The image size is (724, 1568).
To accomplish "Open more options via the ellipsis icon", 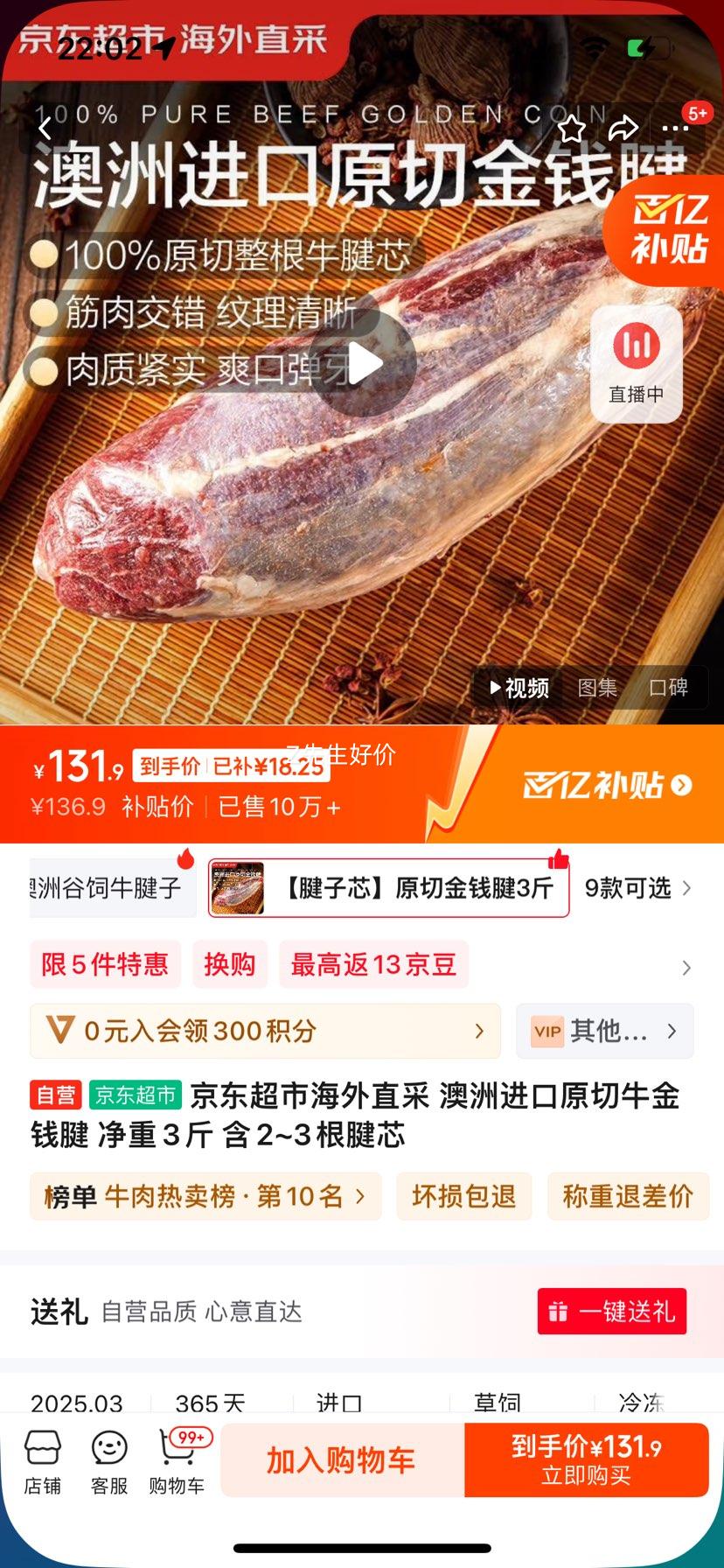I will [x=677, y=128].
